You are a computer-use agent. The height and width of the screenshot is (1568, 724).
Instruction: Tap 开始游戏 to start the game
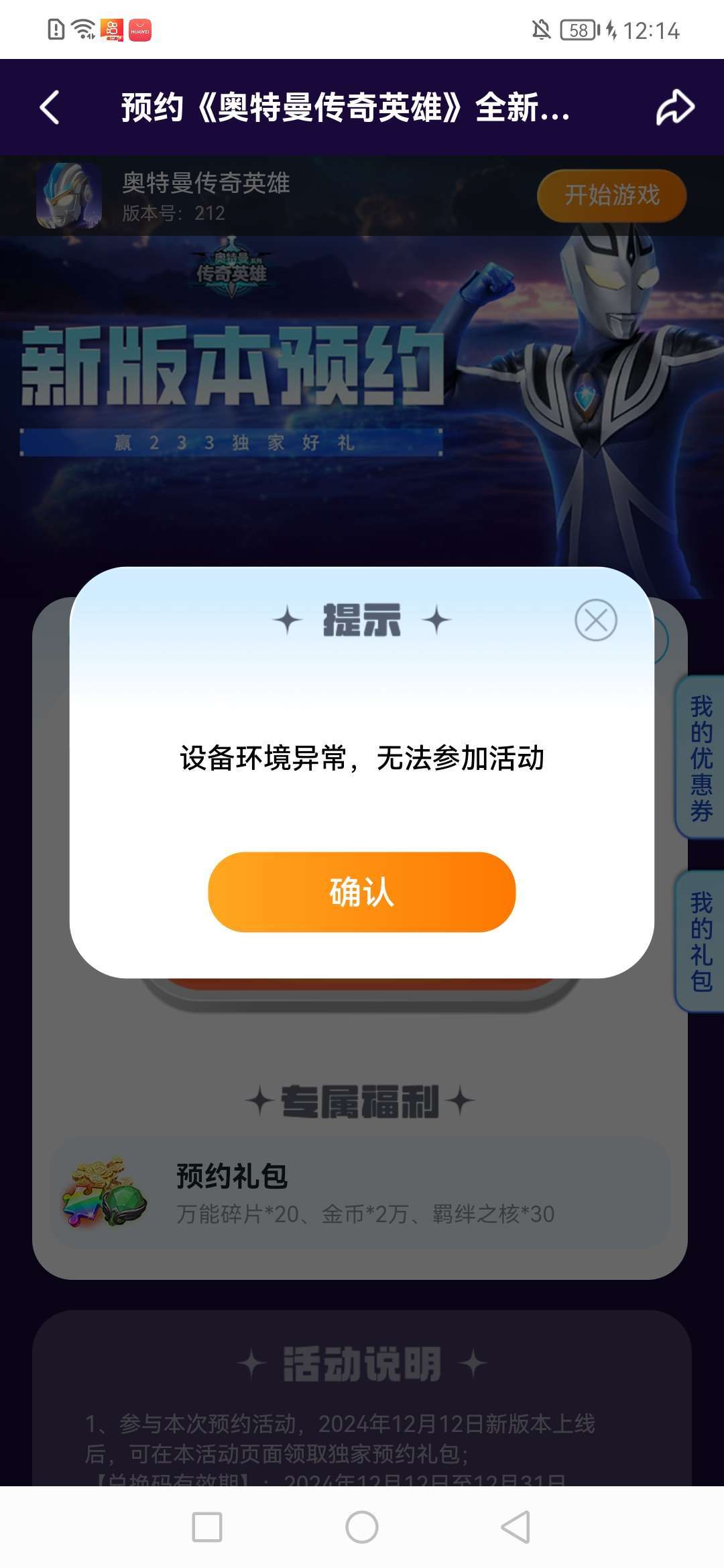tap(611, 196)
